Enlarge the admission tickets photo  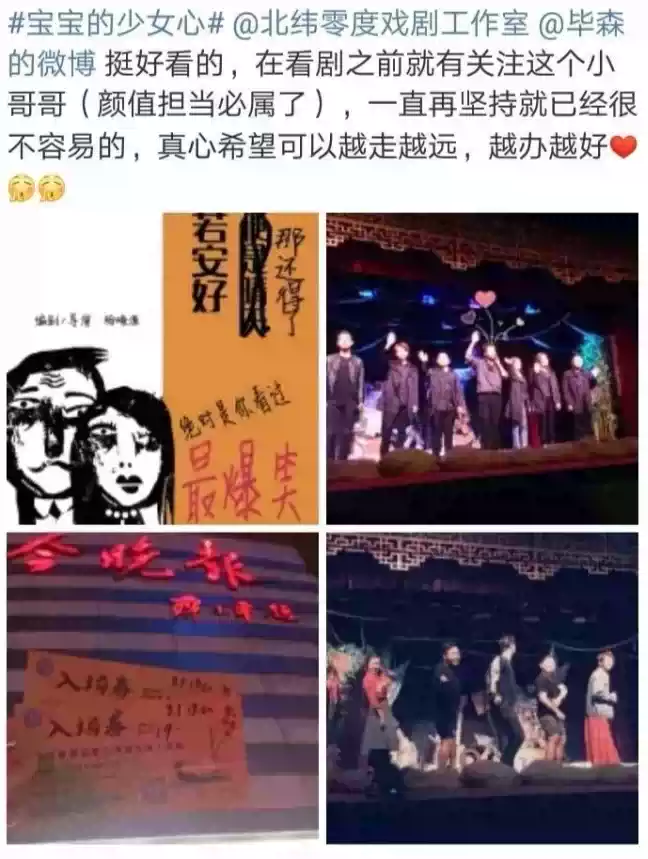tap(163, 688)
